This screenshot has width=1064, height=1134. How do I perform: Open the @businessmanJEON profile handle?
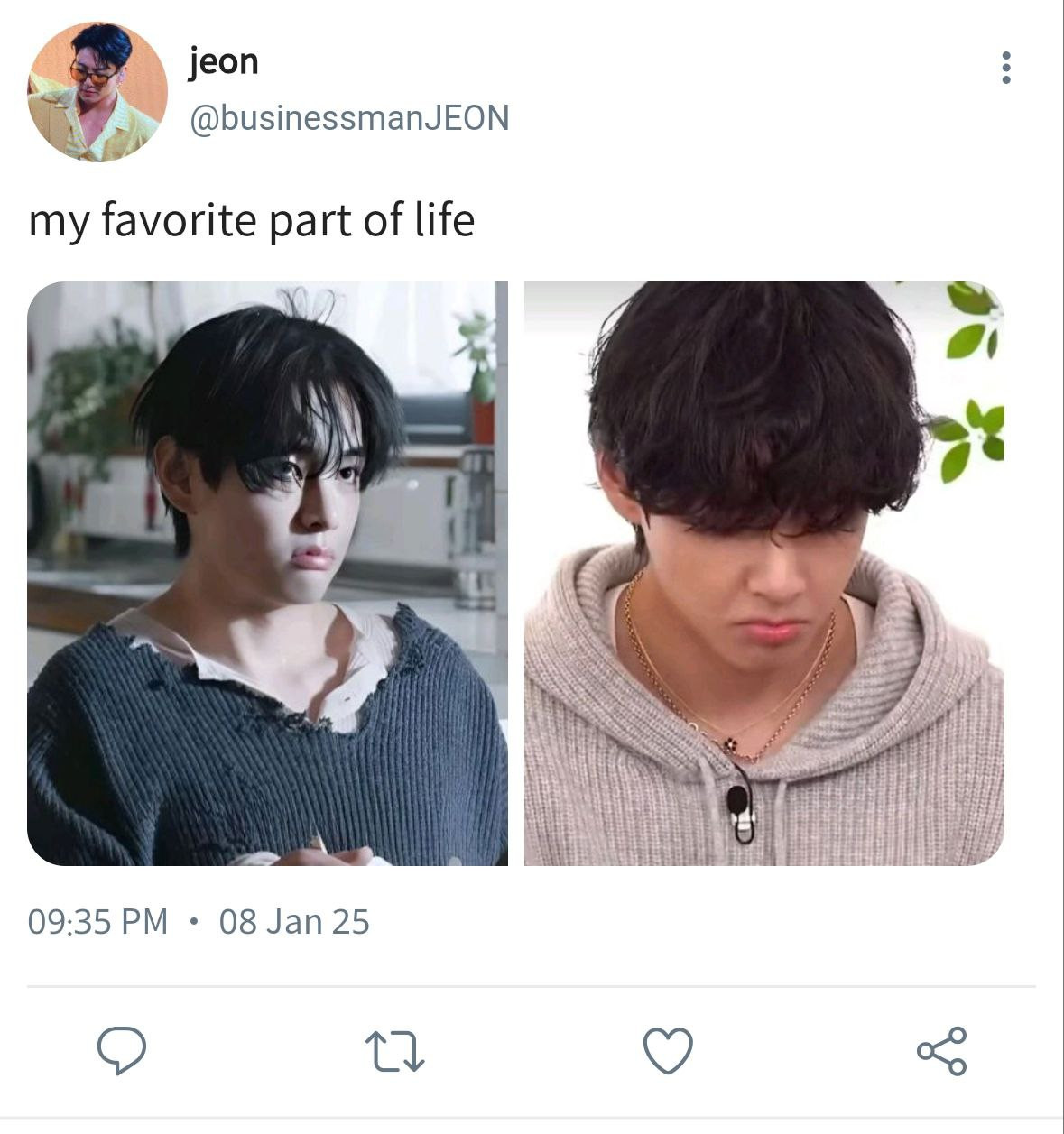click(349, 118)
